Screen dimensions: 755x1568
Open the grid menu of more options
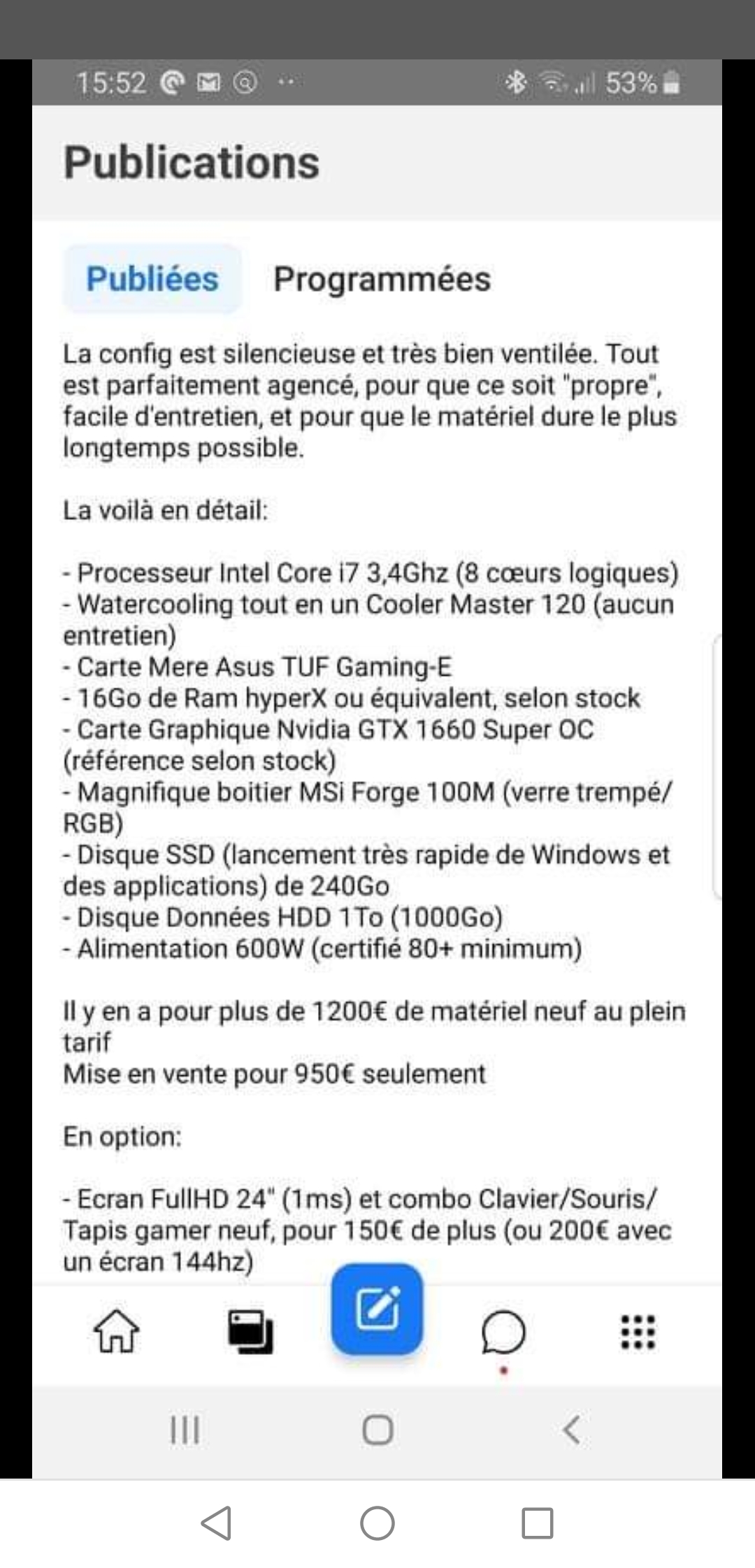tap(638, 1331)
